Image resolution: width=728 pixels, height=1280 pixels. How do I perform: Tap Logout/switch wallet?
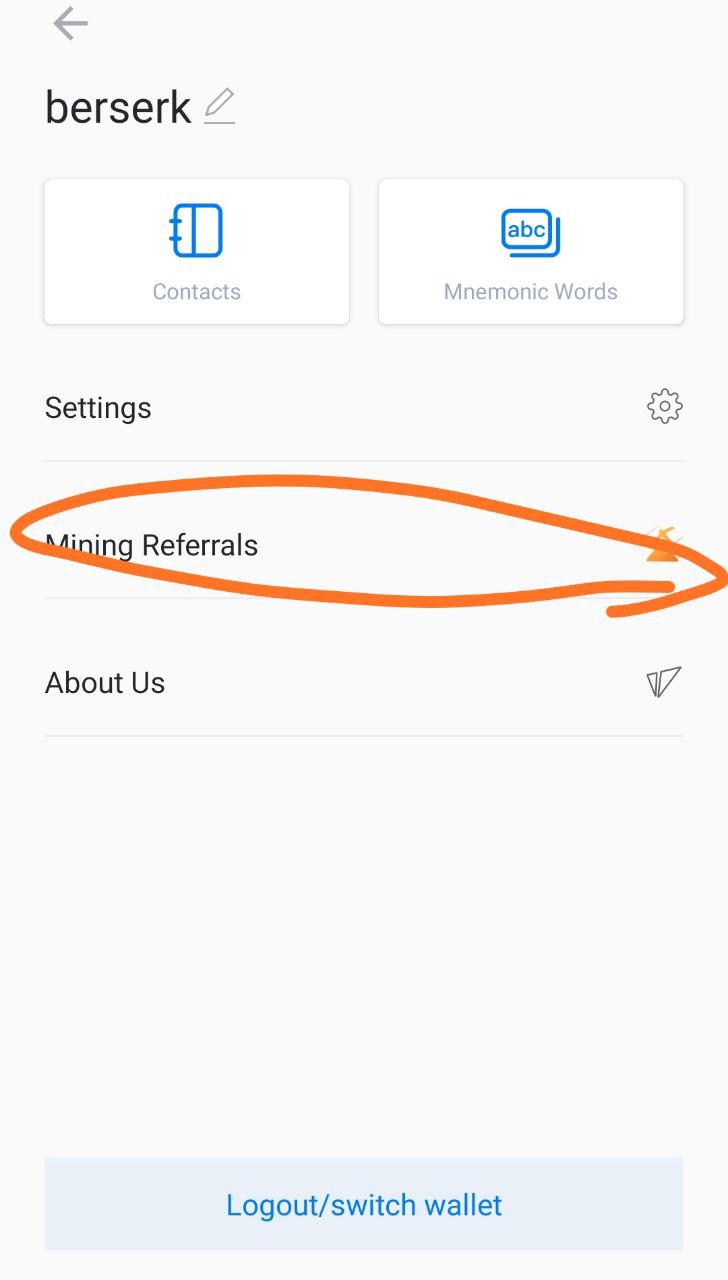tap(364, 1204)
